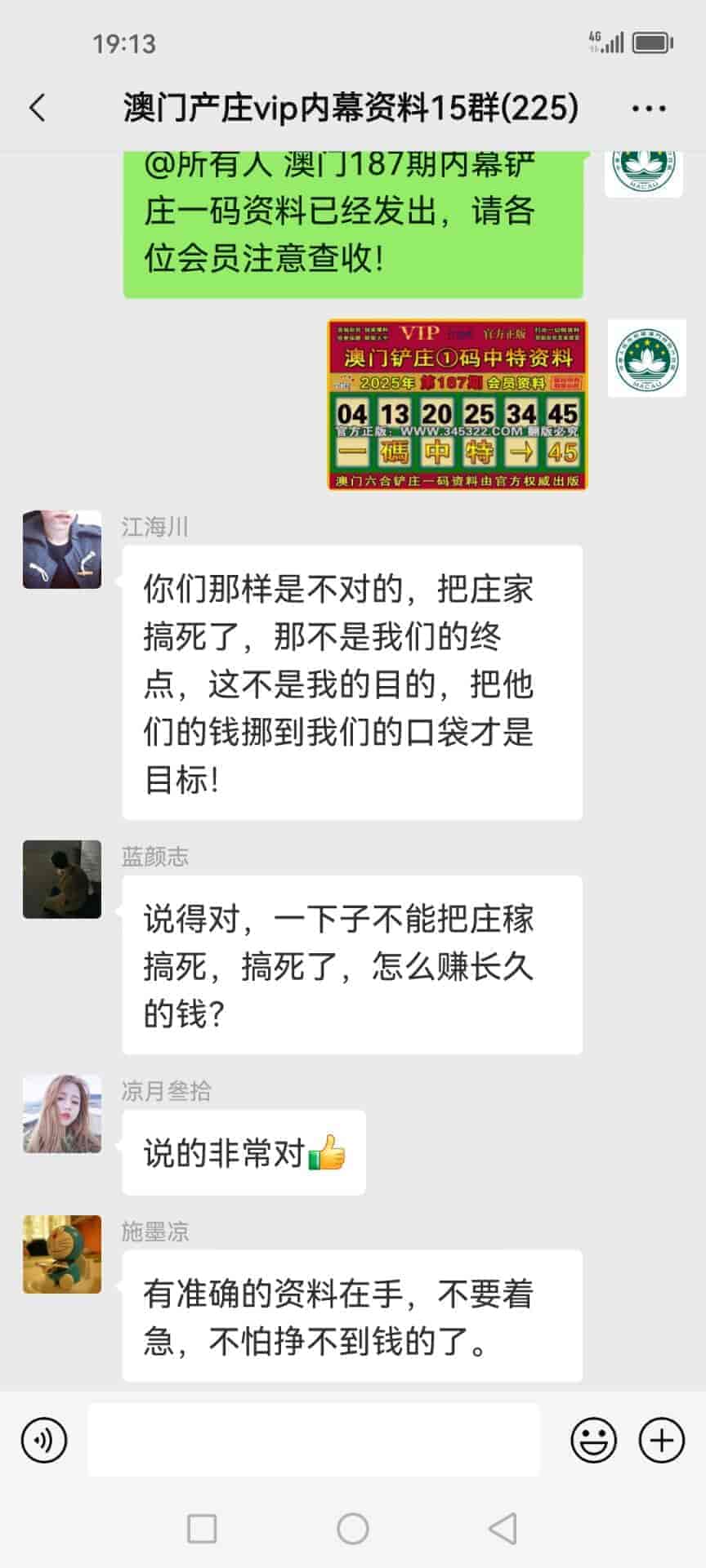Open the plus attachment menu

pyautogui.click(x=661, y=1440)
